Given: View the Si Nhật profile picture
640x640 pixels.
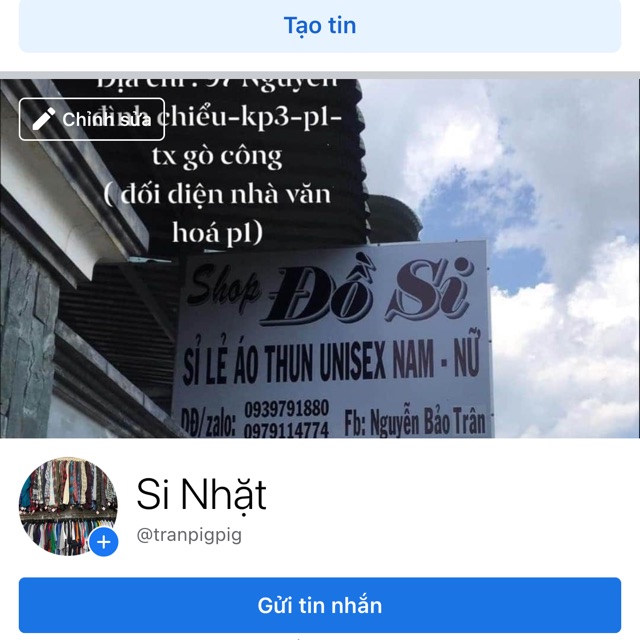Looking at the screenshot, I should coord(65,503).
